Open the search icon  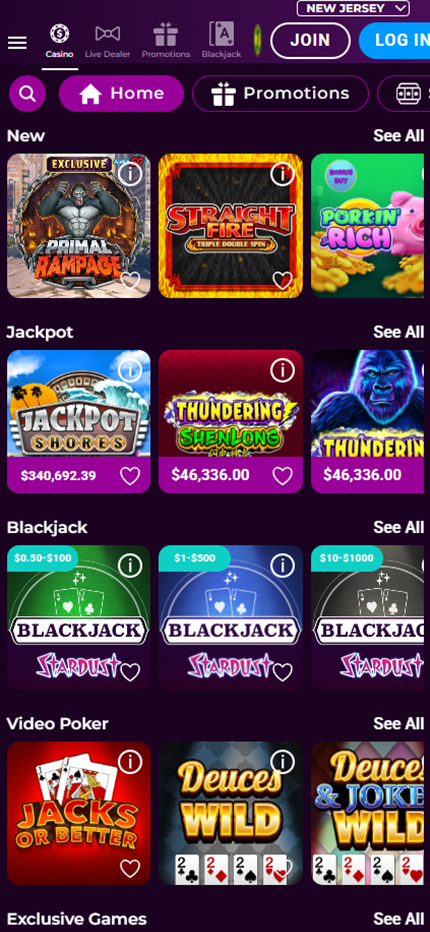click(x=27, y=94)
